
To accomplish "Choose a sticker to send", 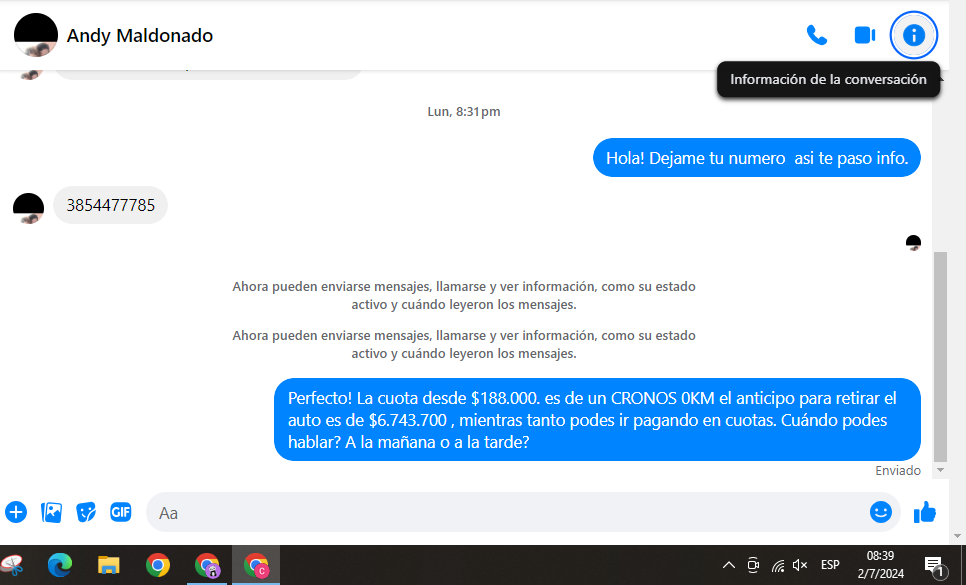I will click(86, 512).
